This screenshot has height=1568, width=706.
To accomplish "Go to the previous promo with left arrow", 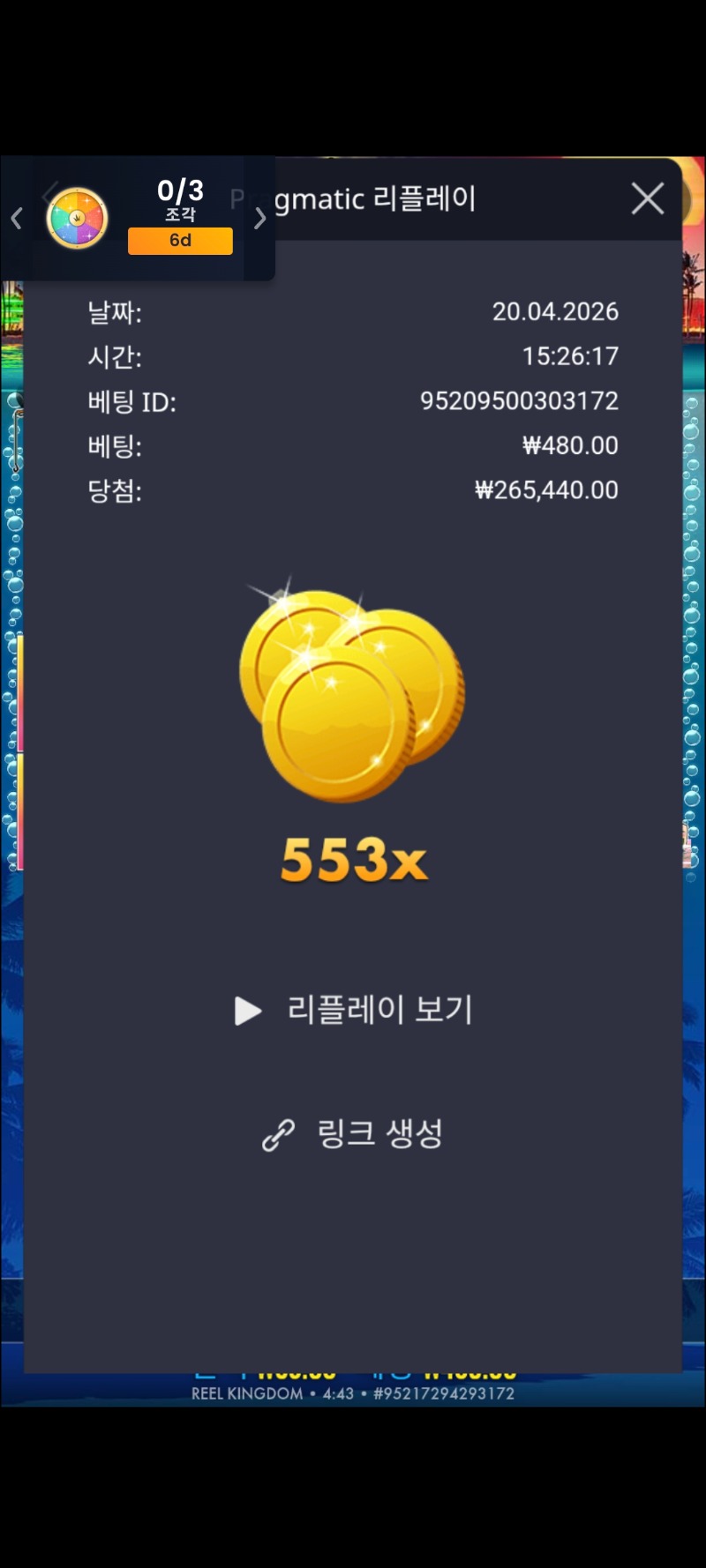I will click(16, 219).
